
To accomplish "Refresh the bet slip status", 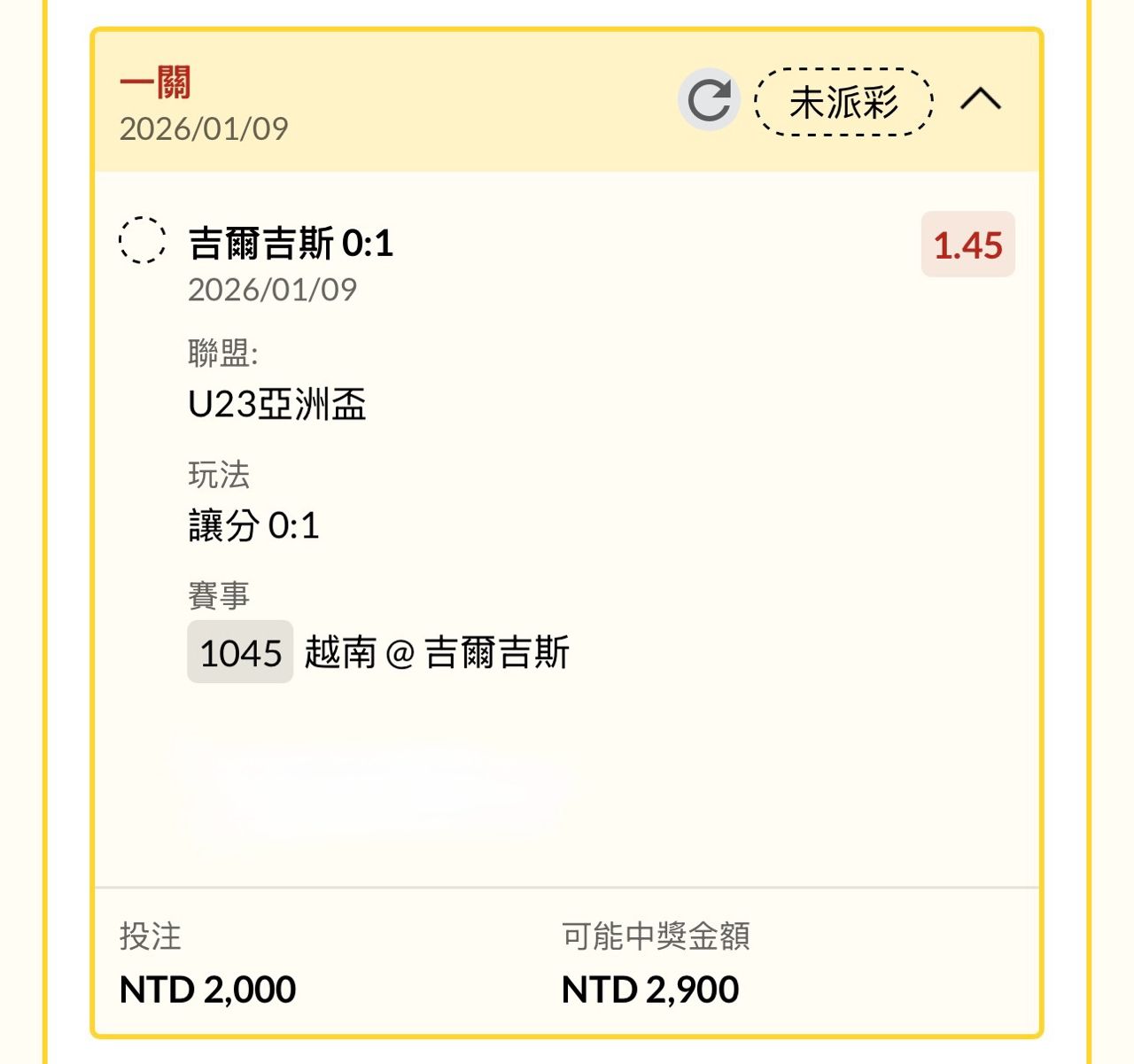I will tap(709, 100).
